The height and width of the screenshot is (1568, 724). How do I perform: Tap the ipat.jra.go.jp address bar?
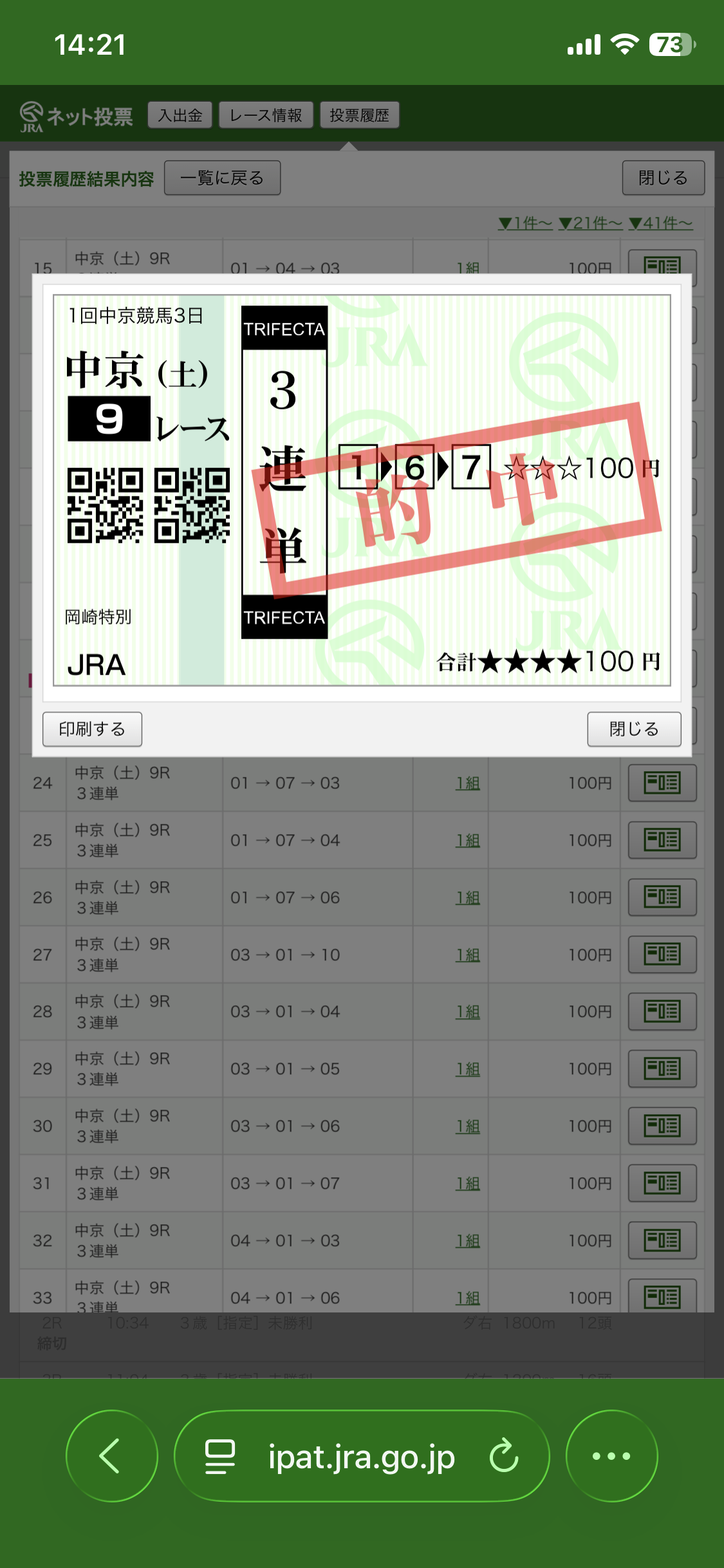click(x=360, y=1456)
